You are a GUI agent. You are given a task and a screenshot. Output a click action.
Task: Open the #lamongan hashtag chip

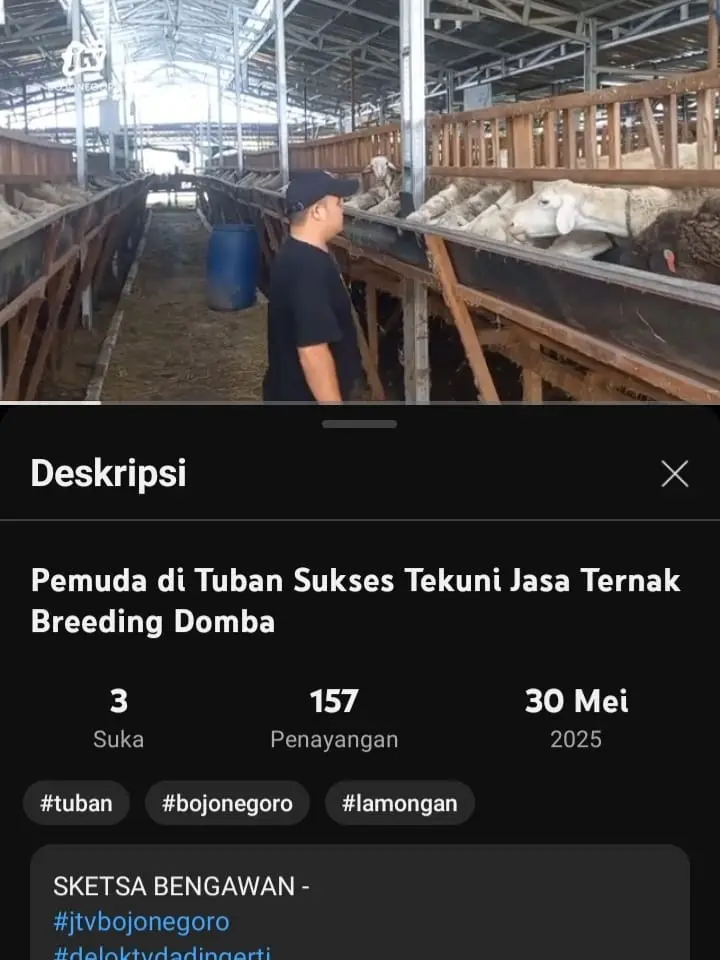[399, 803]
